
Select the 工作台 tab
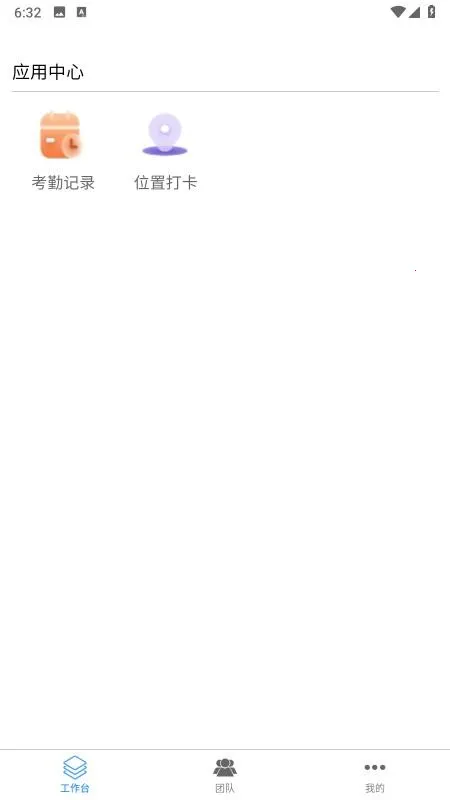click(x=75, y=774)
